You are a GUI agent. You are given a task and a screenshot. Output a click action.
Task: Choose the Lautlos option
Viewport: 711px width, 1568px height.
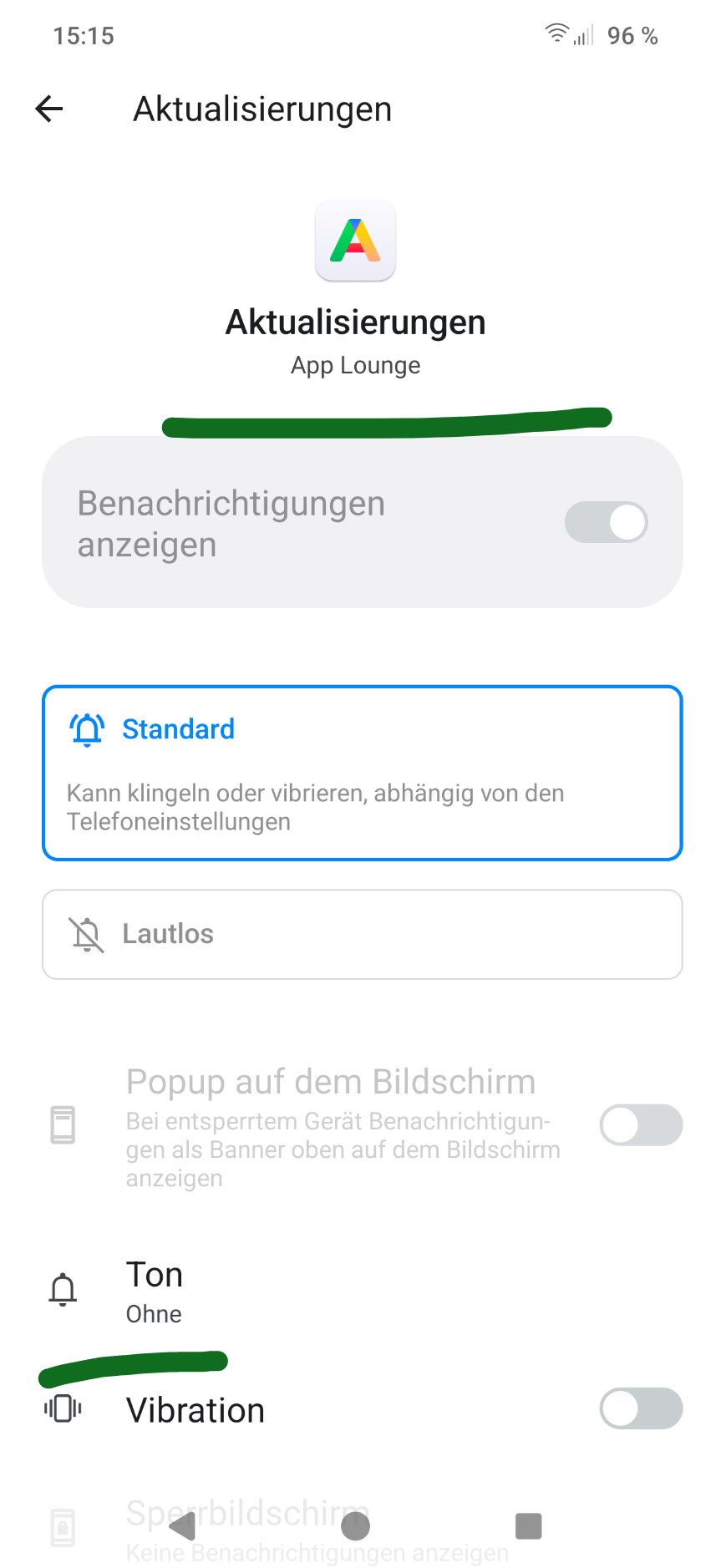[363, 934]
